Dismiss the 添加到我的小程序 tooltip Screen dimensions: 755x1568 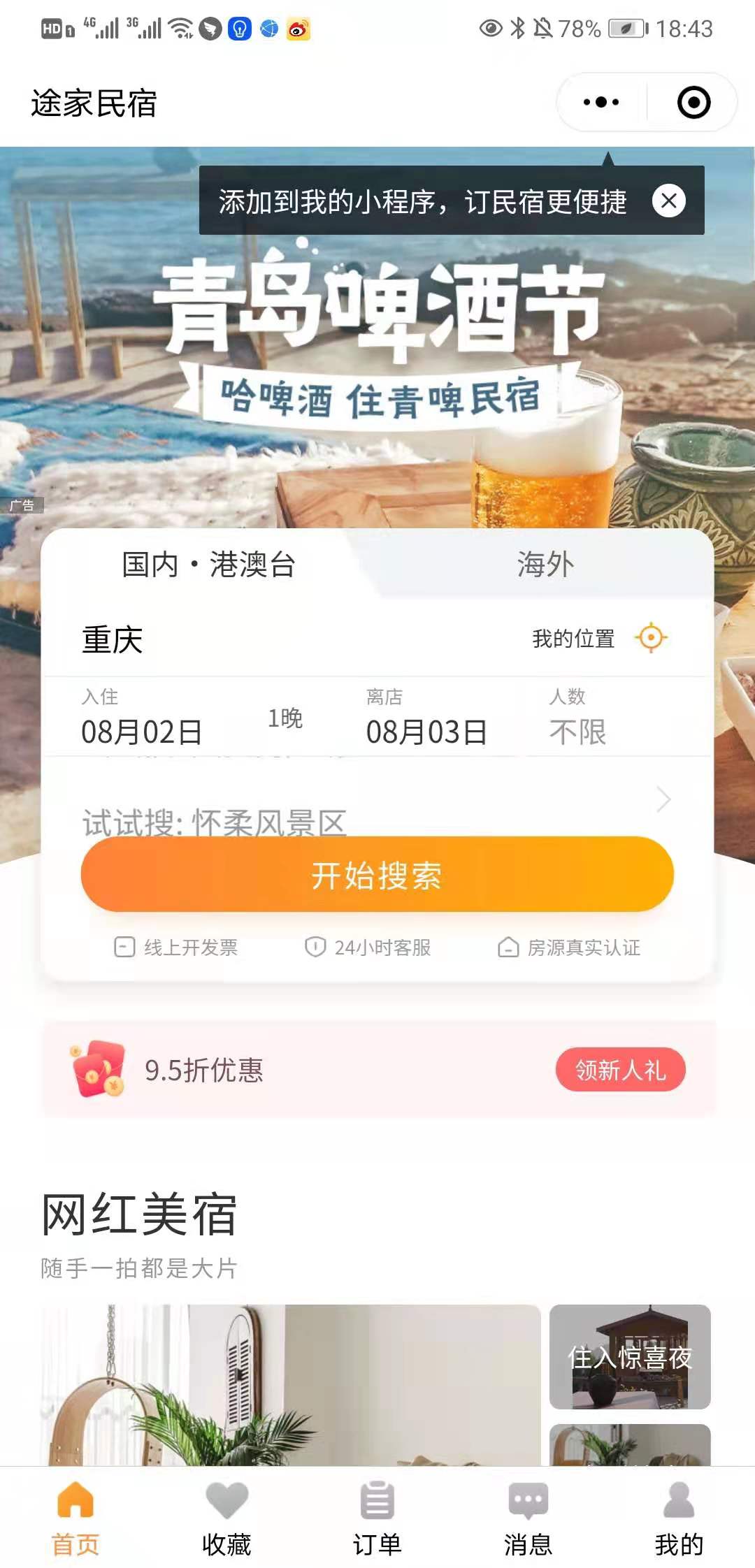(x=669, y=201)
